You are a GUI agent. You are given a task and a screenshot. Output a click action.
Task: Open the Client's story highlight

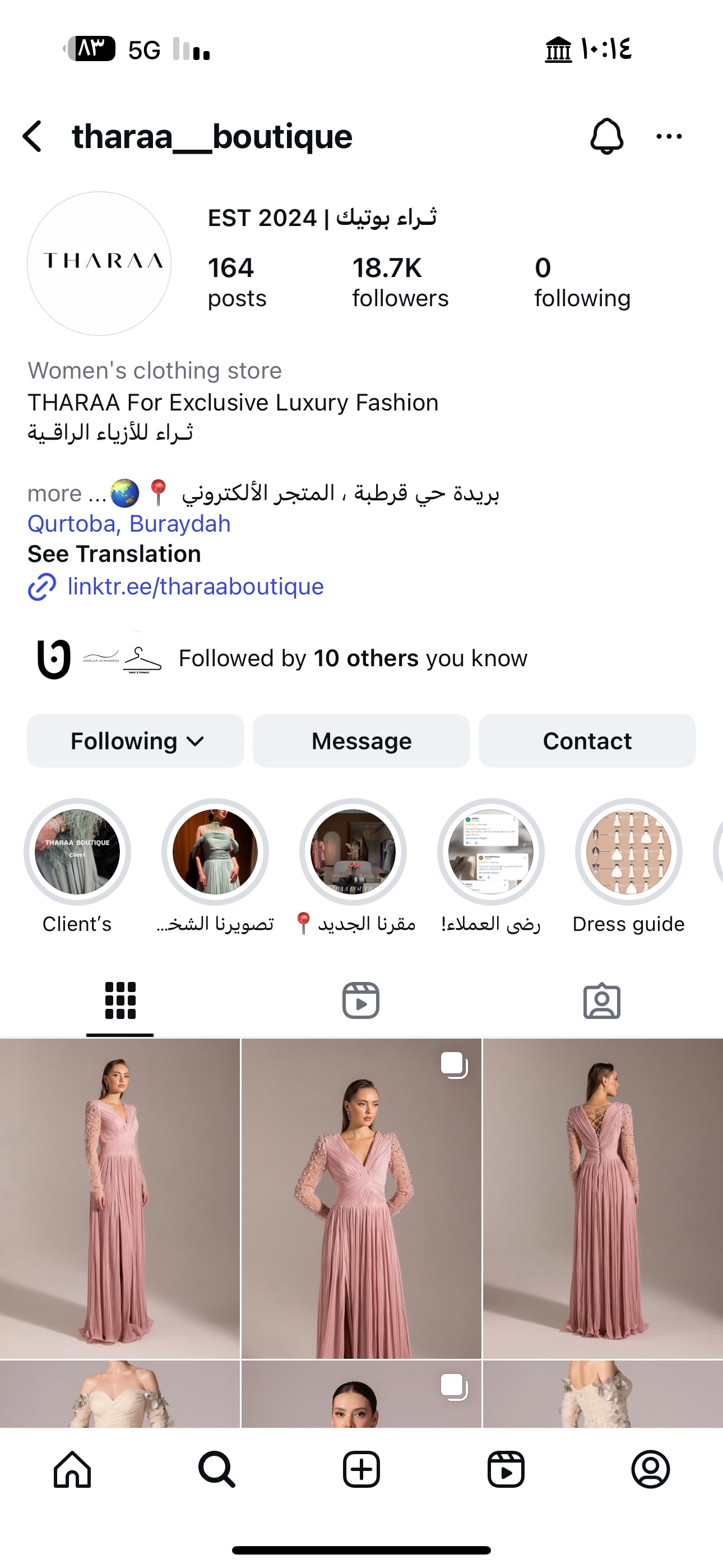pyautogui.click(x=77, y=852)
